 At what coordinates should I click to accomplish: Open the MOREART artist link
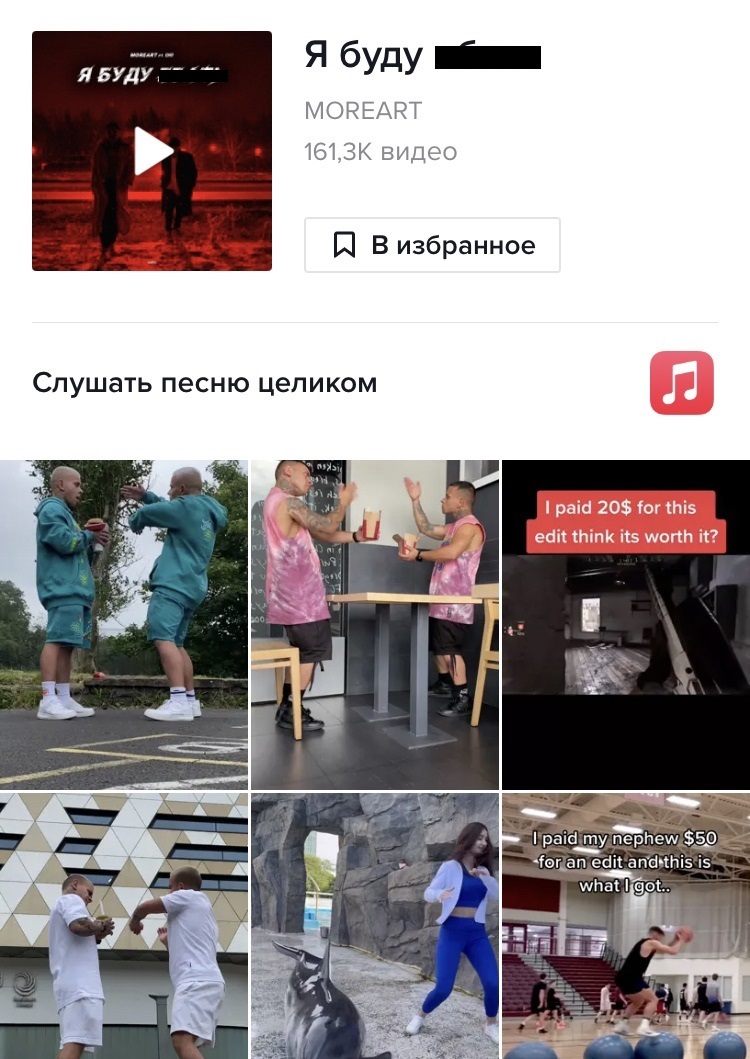pos(363,110)
